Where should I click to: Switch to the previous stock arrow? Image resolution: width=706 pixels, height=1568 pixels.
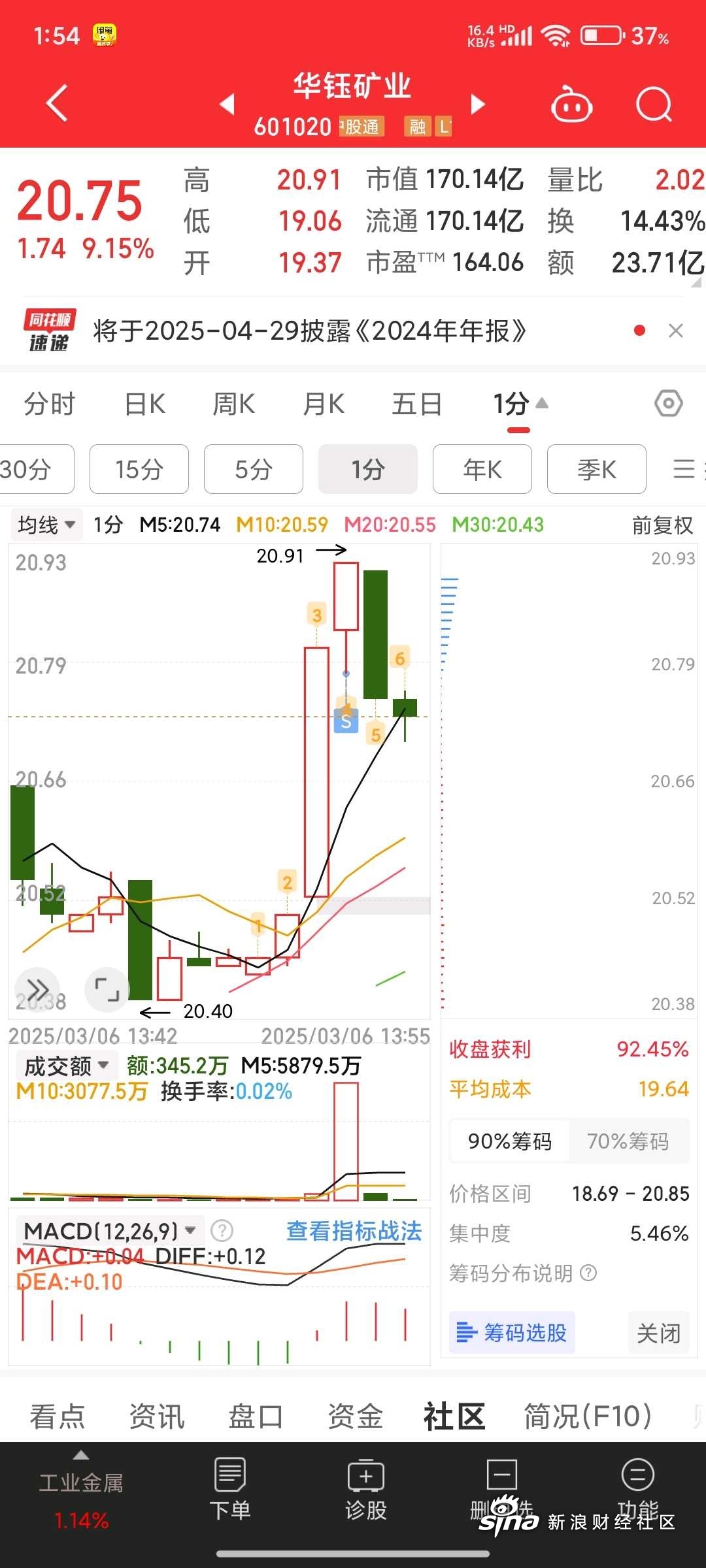(x=227, y=104)
